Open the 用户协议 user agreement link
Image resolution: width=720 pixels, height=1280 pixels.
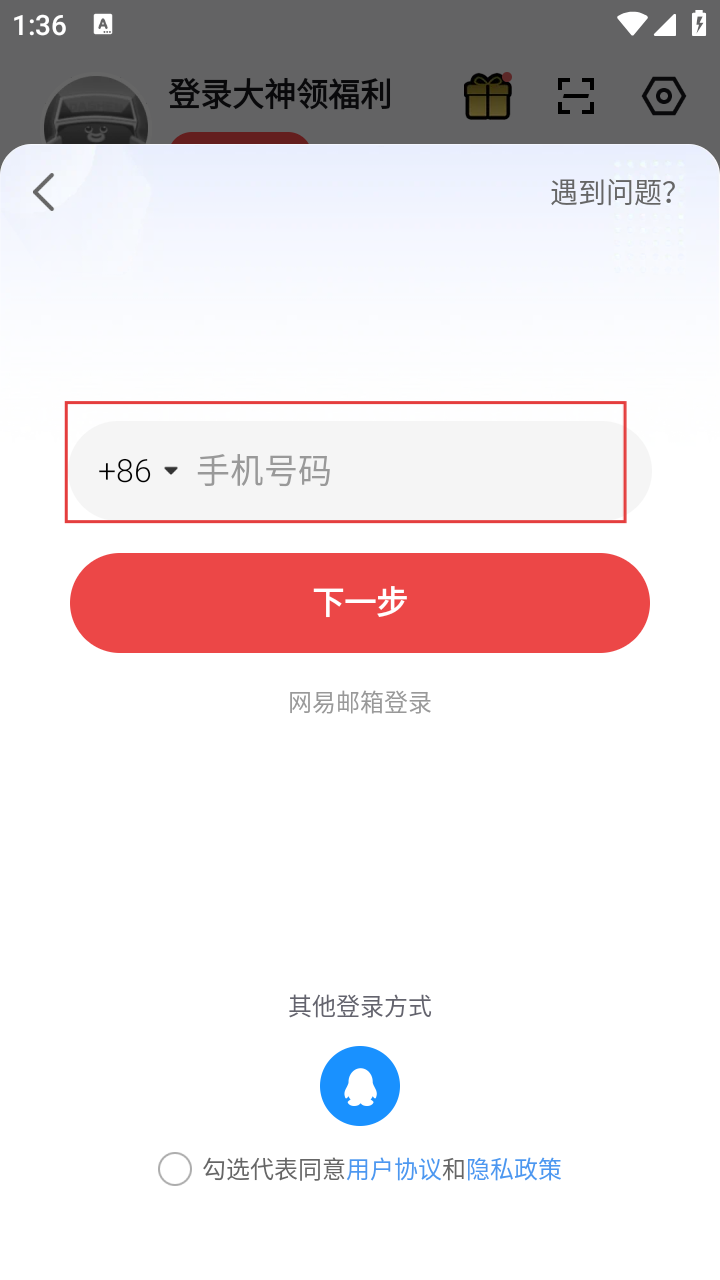394,1169
